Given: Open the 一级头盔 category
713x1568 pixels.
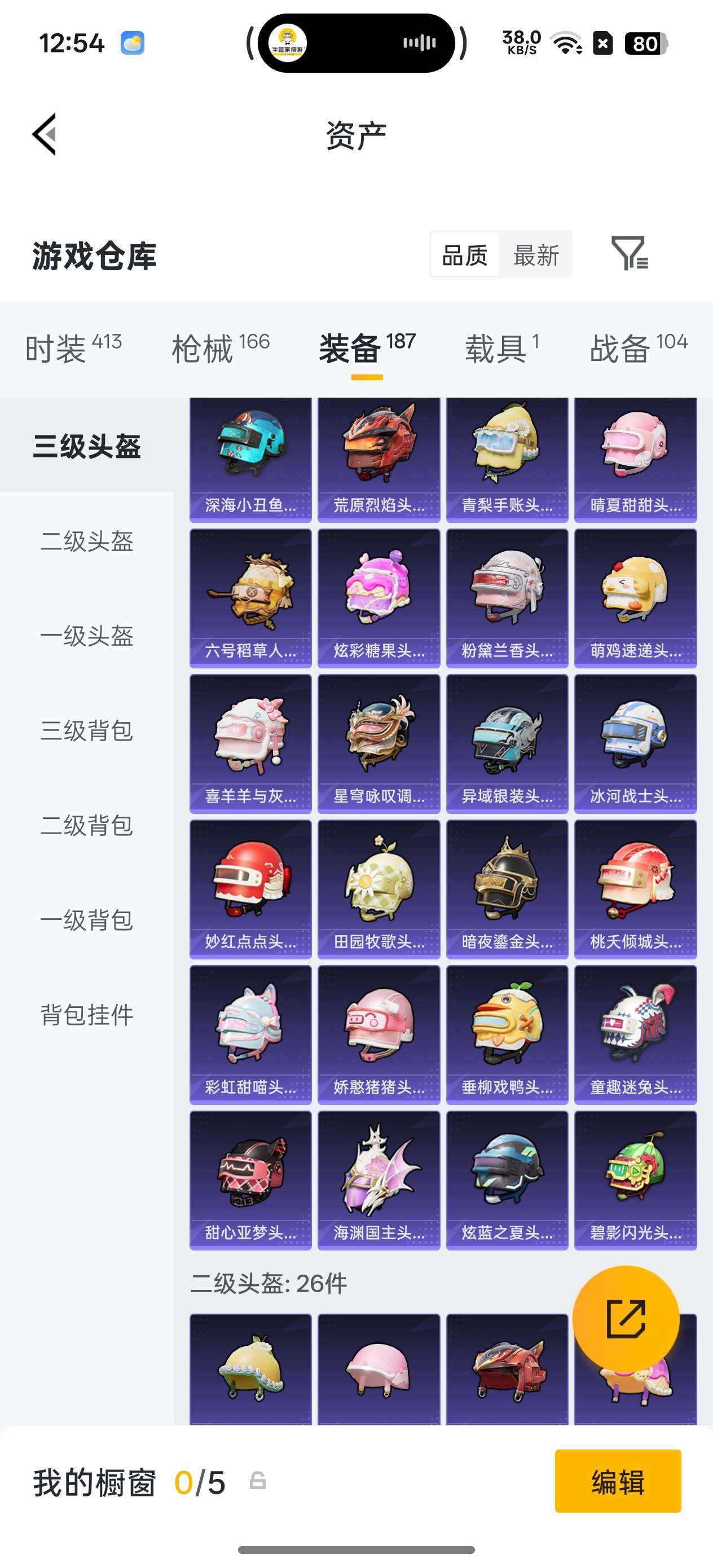Looking at the screenshot, I should (87, 636).
